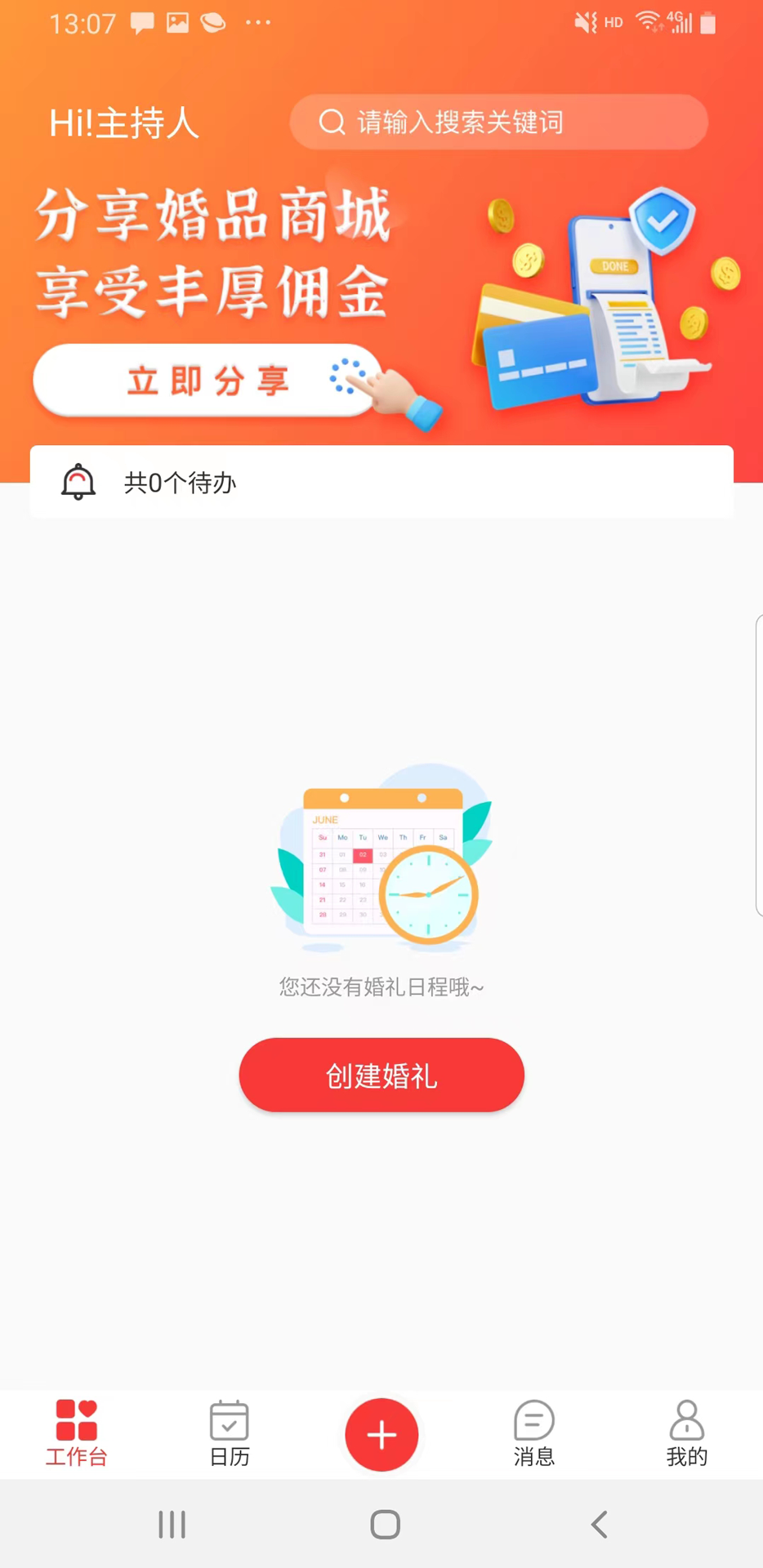Open the 共0个待办 to-do row
This screenshot has width=763, height=1568.
(381, 483)
